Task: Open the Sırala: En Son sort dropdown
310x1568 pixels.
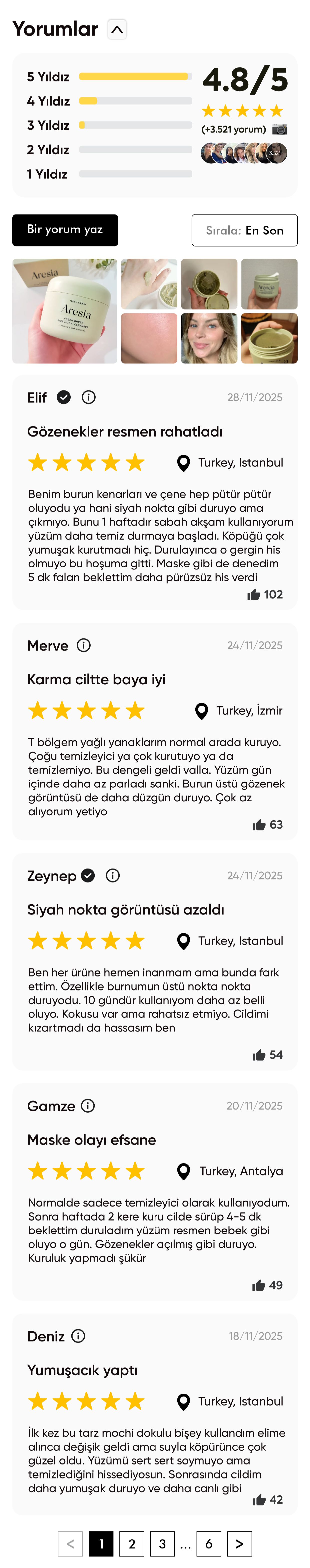Action: click(x=244, y=230)
